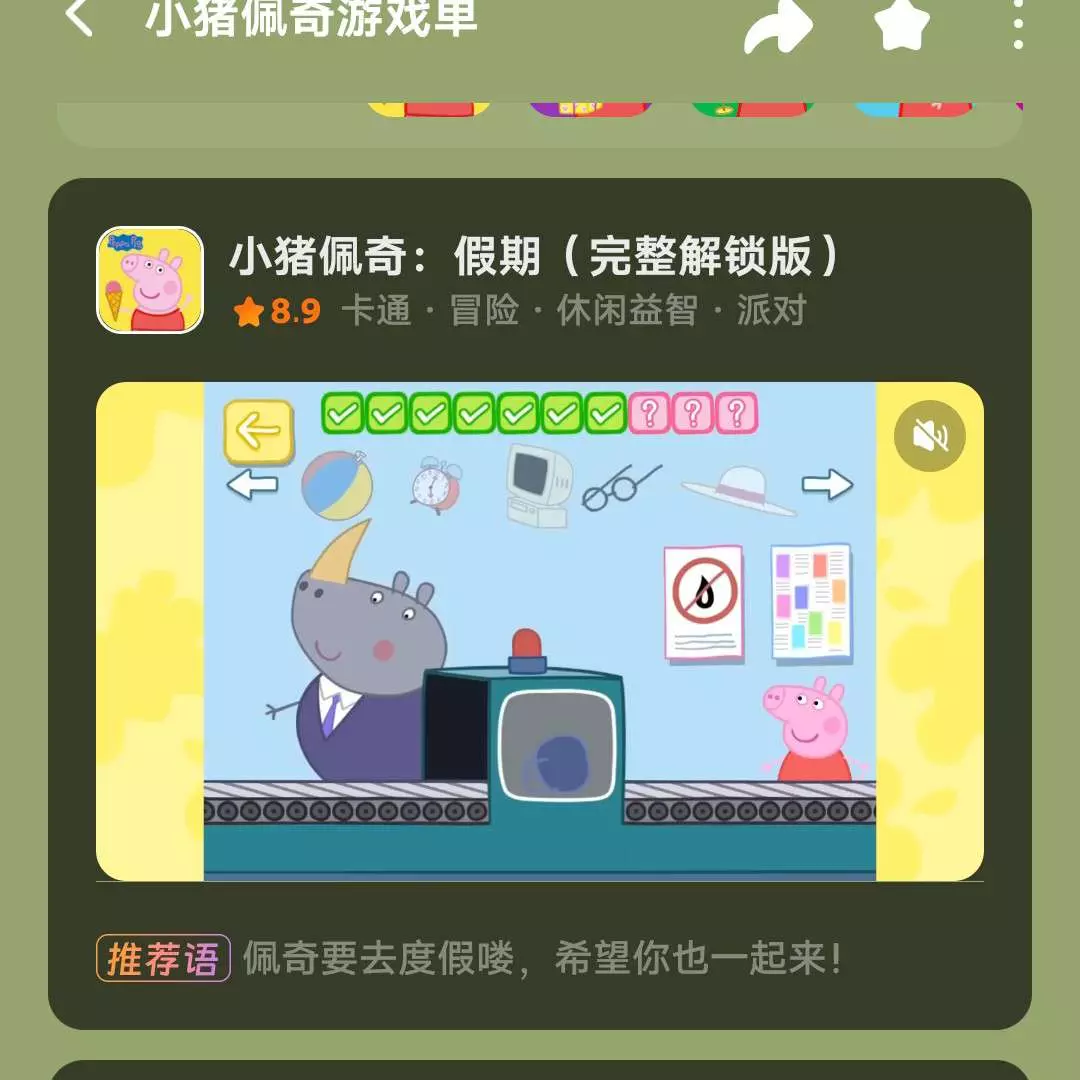Go back from the 小猪佩奇游戏单 page
The image size is (1080, 1080).
tap(80, 18)
